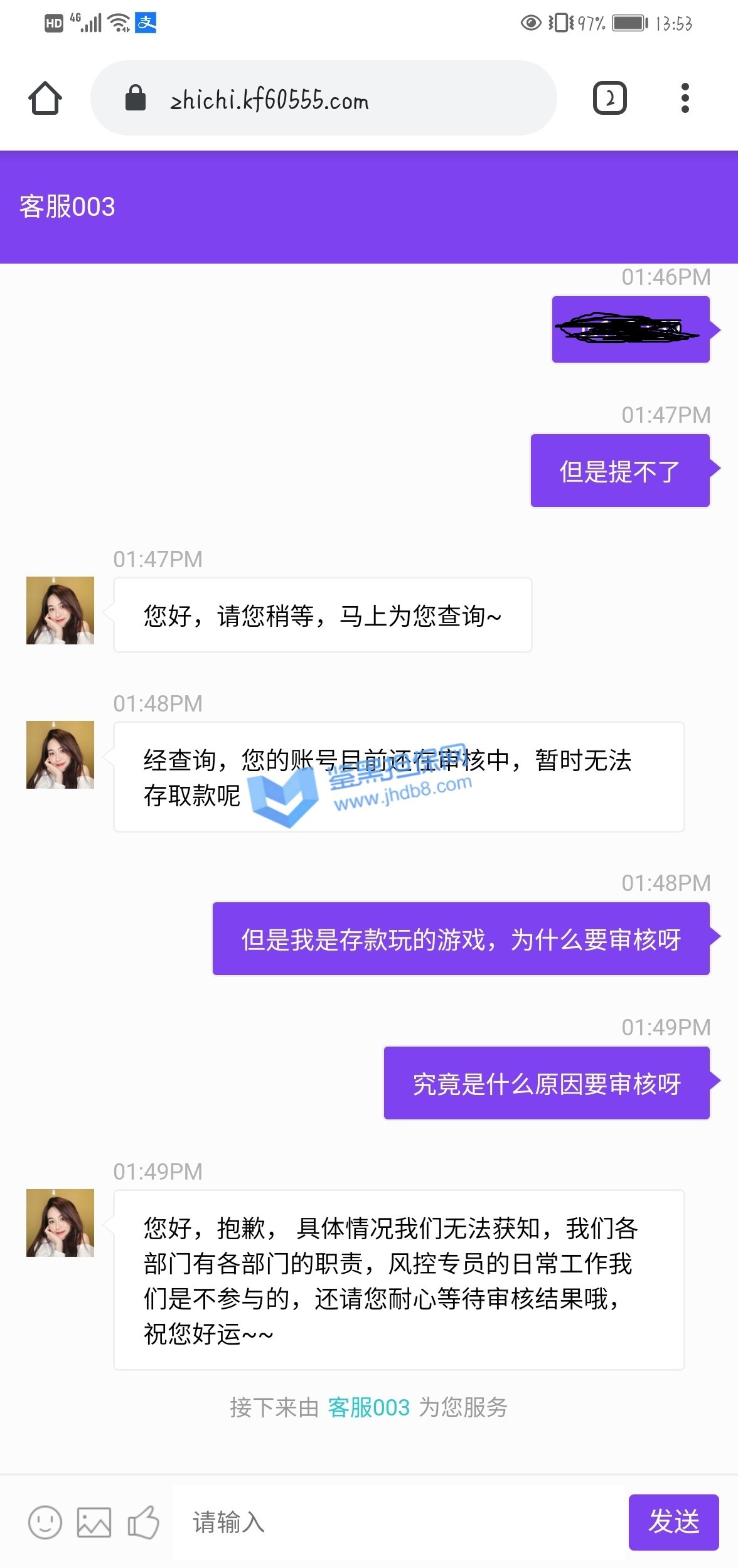The height and width of the screenshot is (1568, 738).
Task: Focus the 请输入 message field
Action: coord(395,1522)
